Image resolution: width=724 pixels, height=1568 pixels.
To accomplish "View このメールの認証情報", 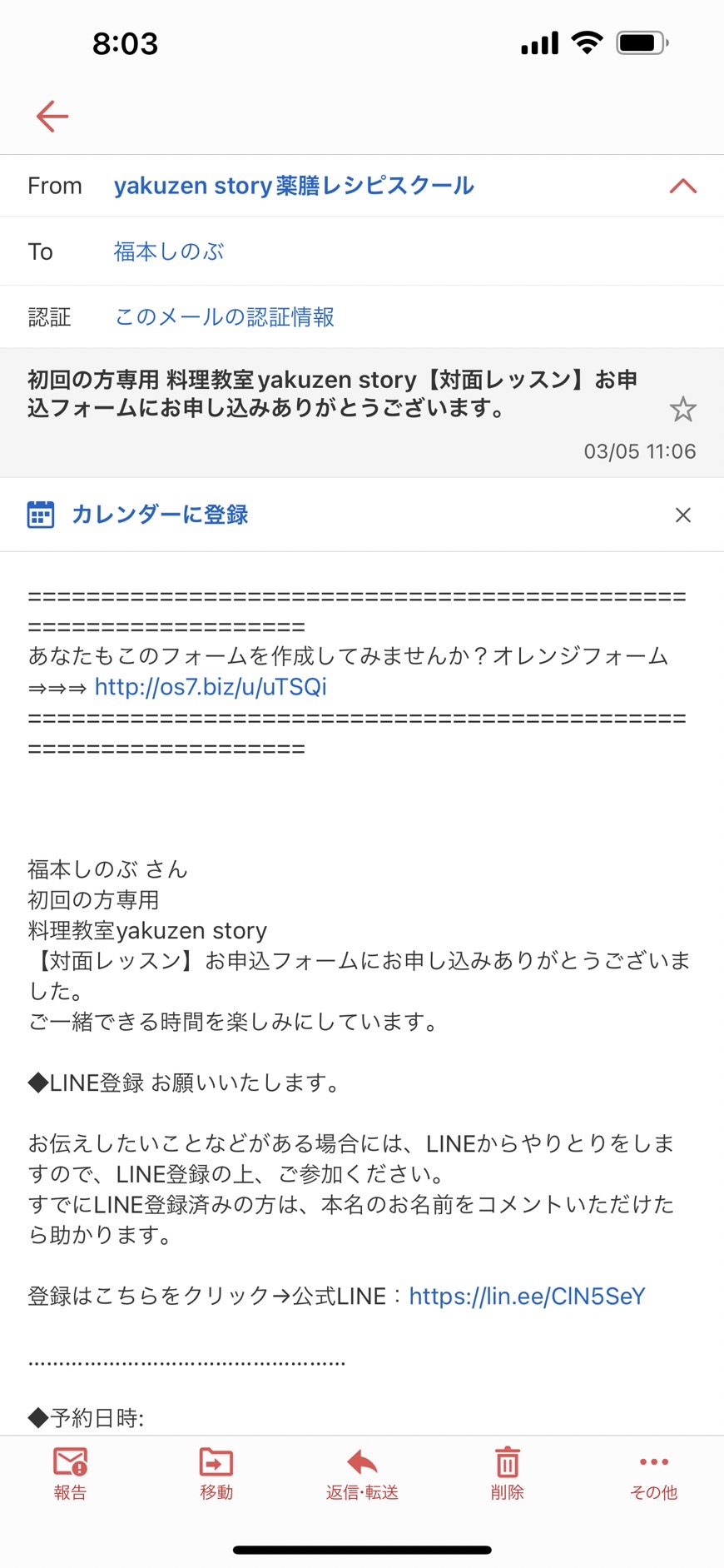I will (x=224, y=316).
